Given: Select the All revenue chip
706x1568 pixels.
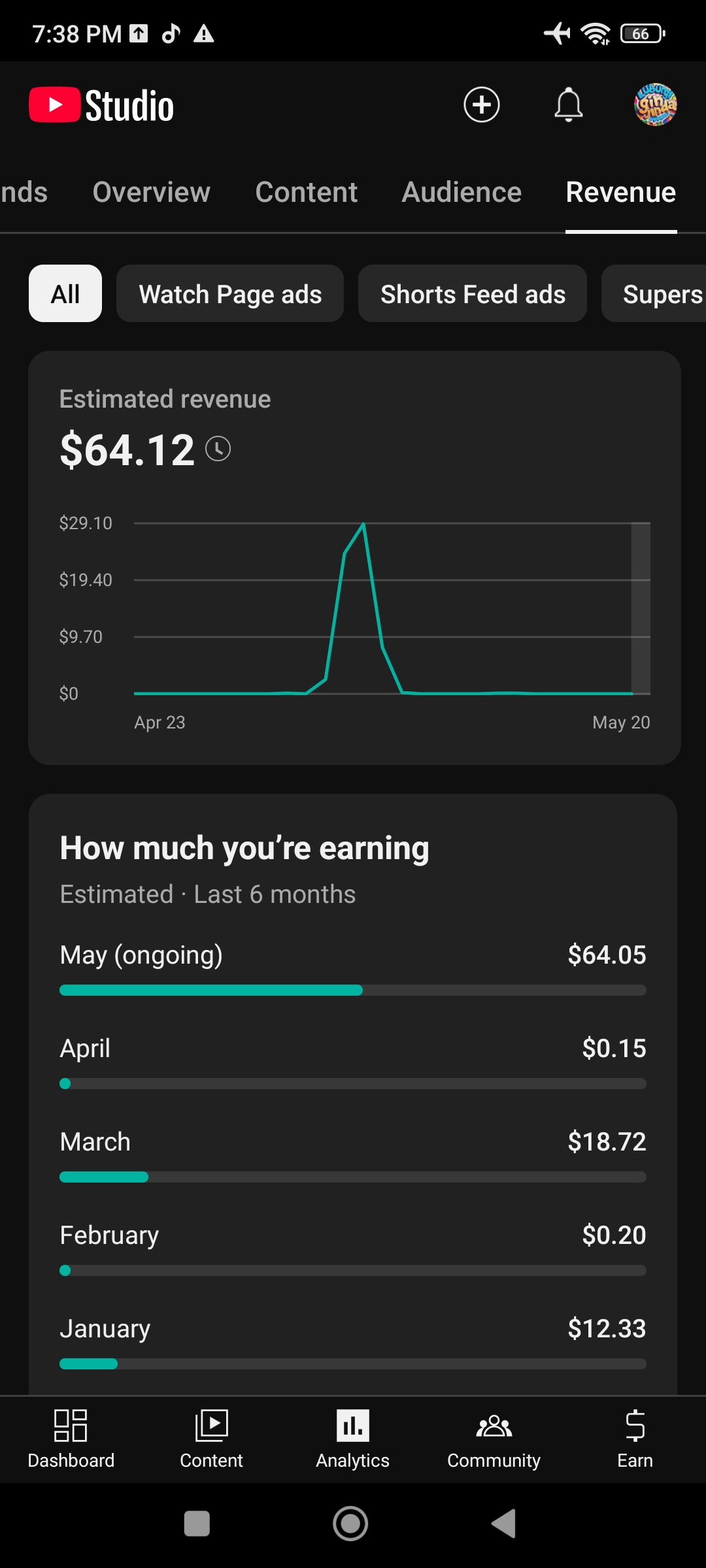Looking at the screenshot, I should [65, 293].
